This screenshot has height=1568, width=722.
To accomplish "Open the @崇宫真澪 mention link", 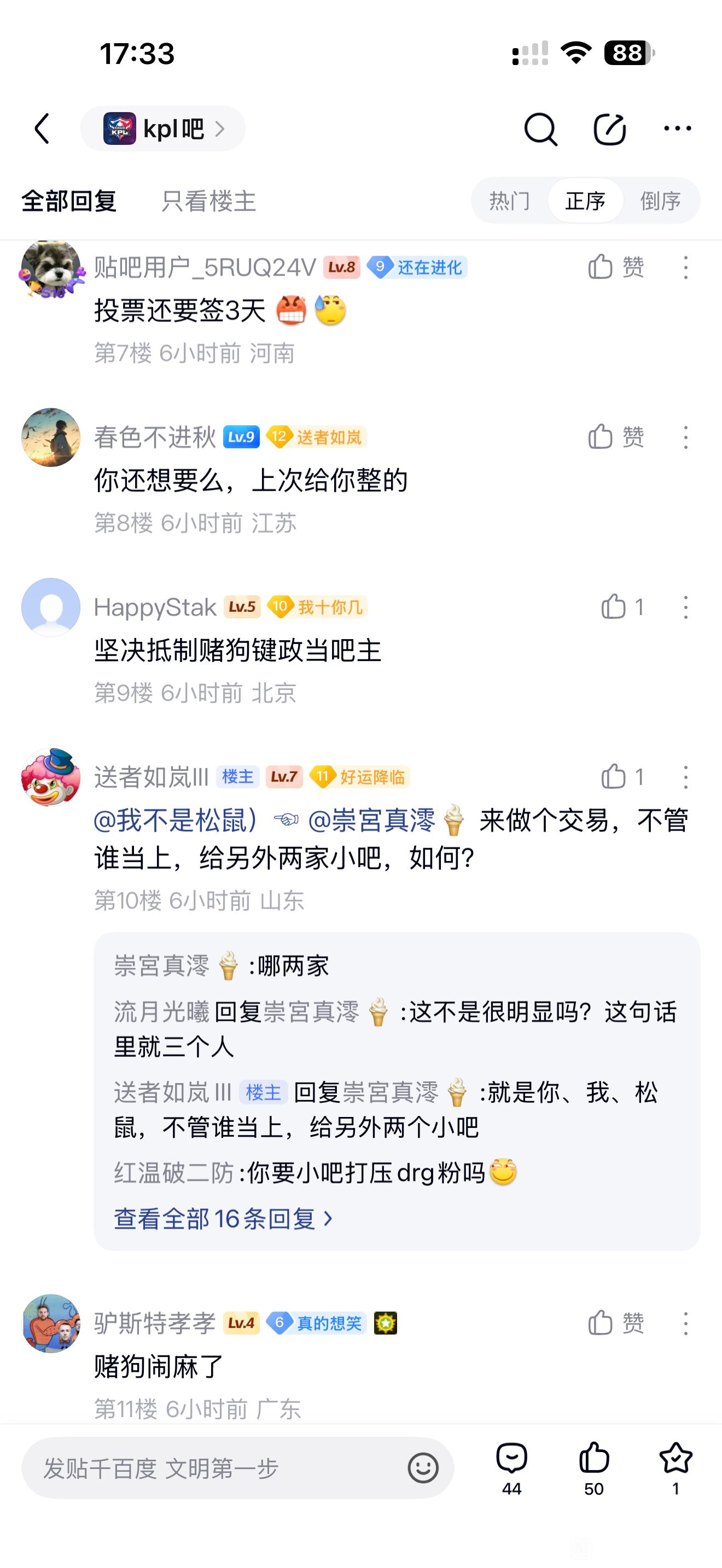I will (372, 820).
